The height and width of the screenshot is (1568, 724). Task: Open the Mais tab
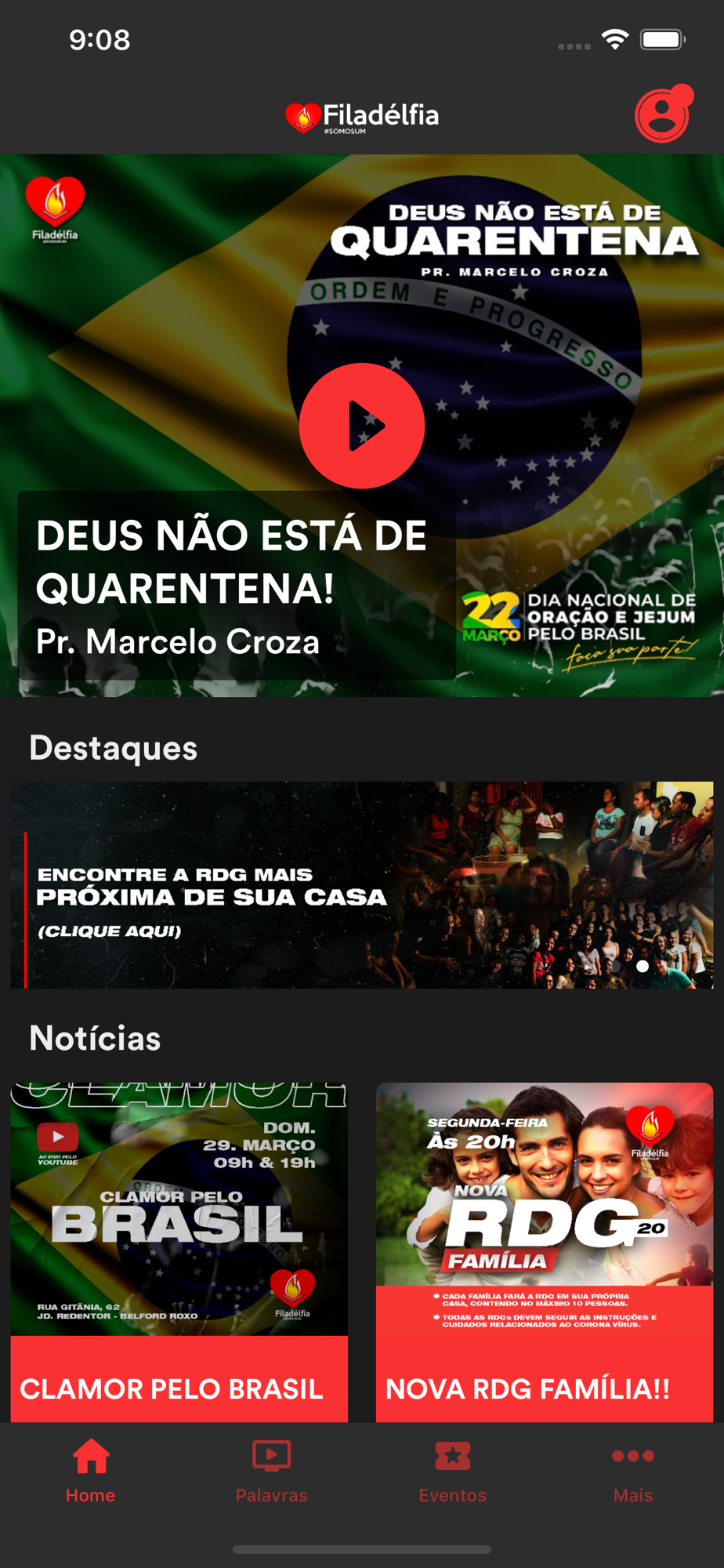click(633, 1471)
